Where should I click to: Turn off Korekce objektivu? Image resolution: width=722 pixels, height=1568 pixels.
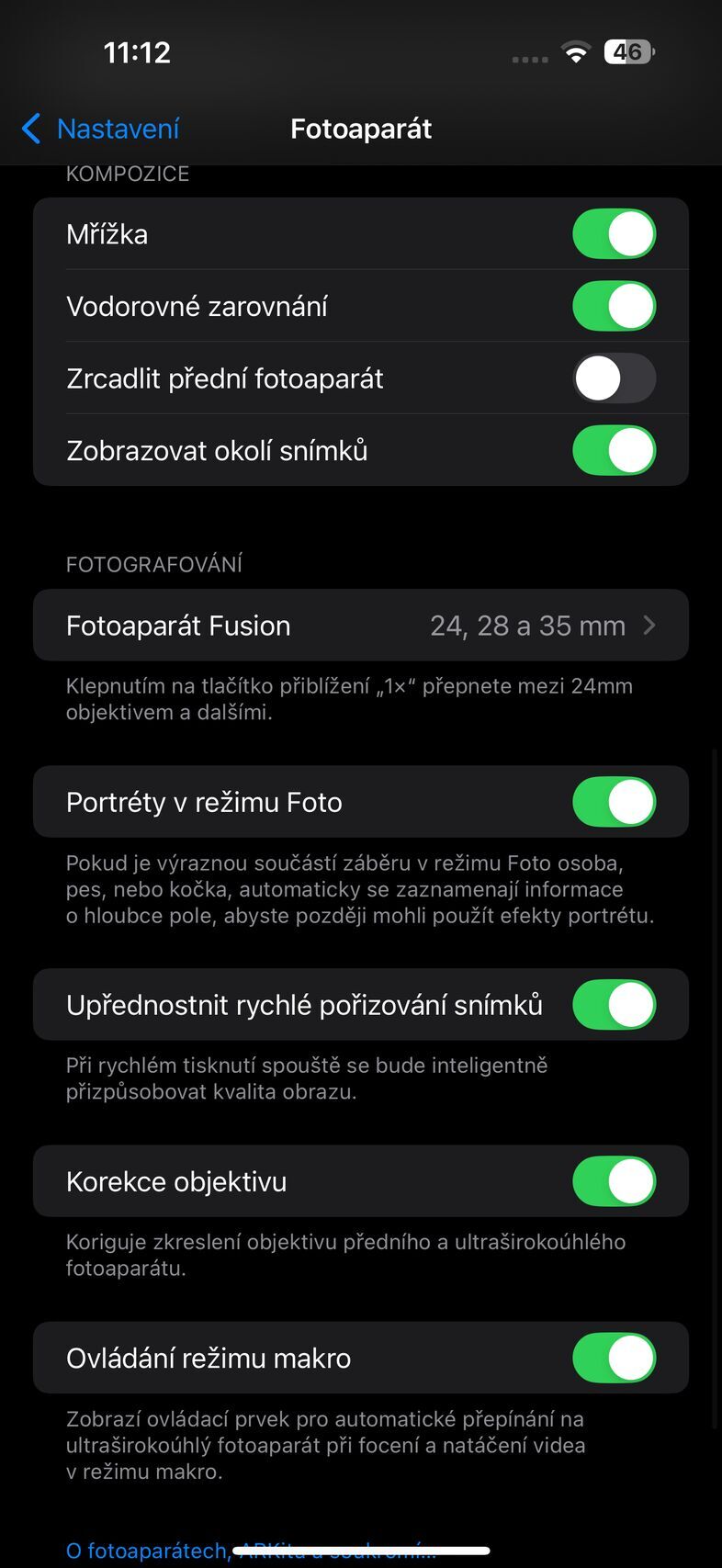pyautogui.click(x=614, y=1181)
